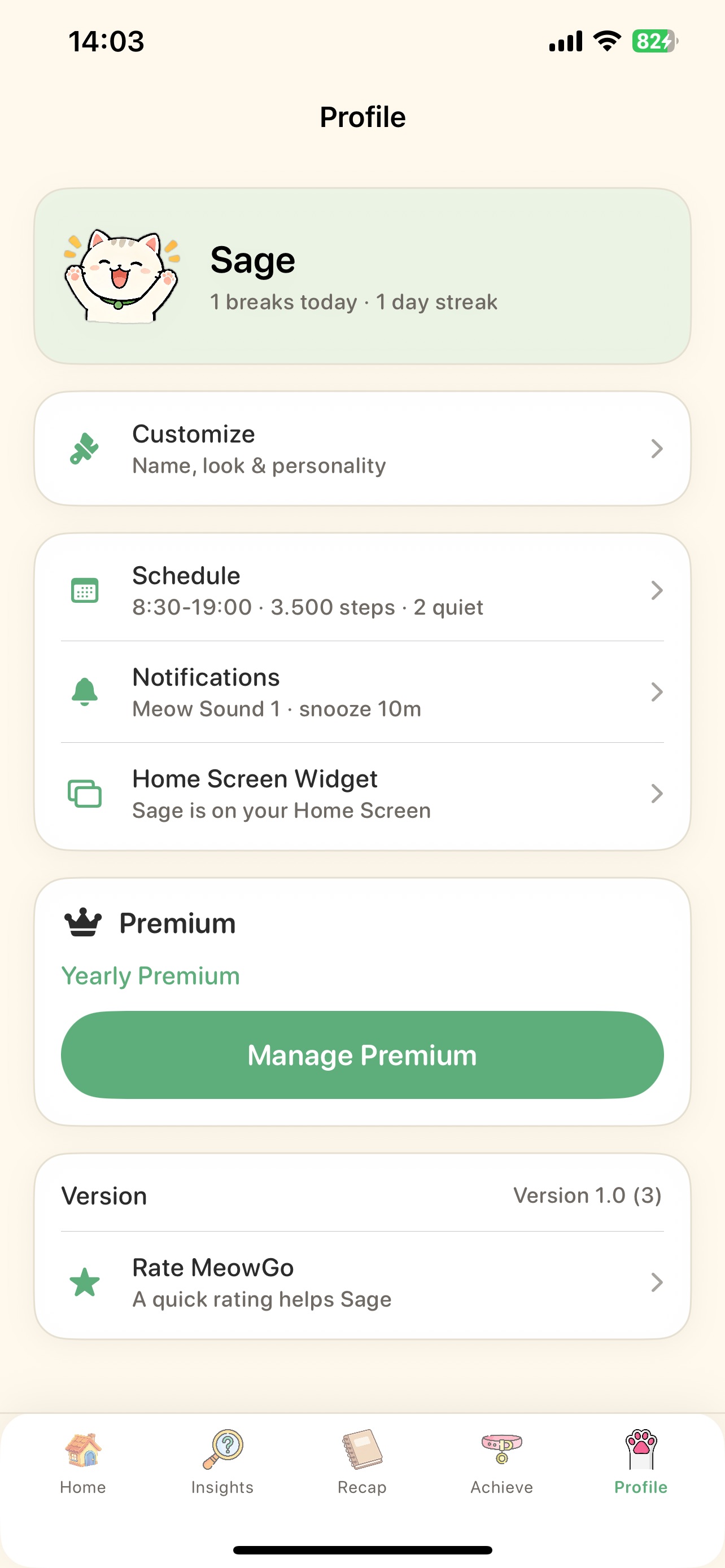Image resolution: width=725 pixels, height=1568 pixels.
Task: Open the Customize row
Action: (362, 449)
